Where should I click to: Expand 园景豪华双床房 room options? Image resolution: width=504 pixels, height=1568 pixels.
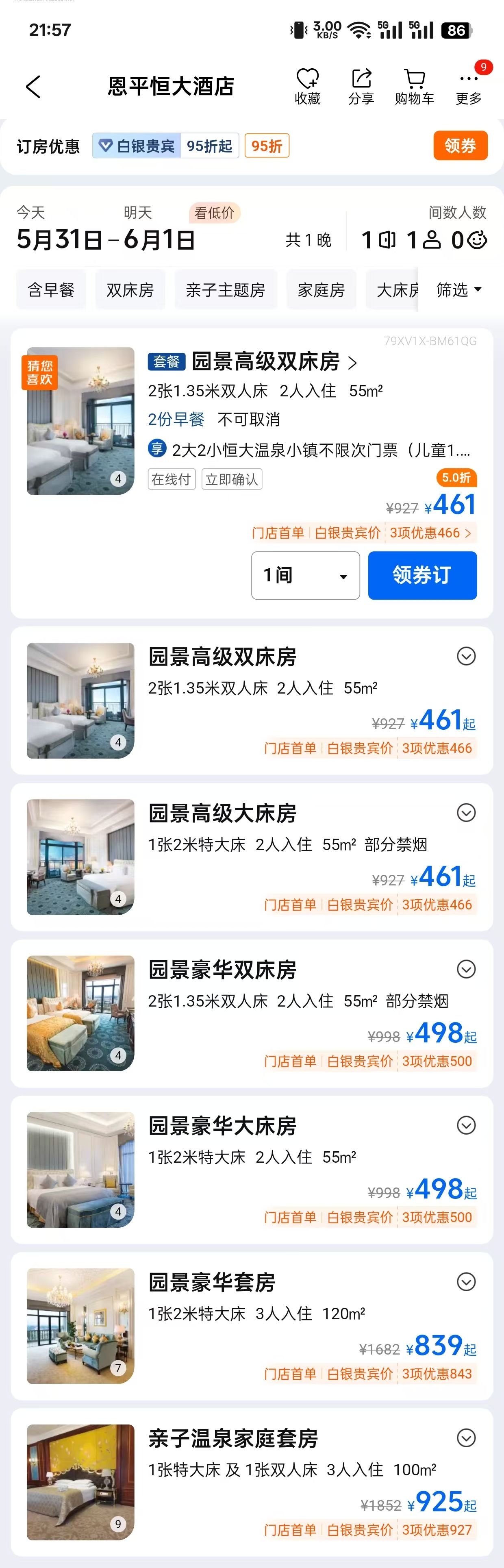tap(466, 969)
